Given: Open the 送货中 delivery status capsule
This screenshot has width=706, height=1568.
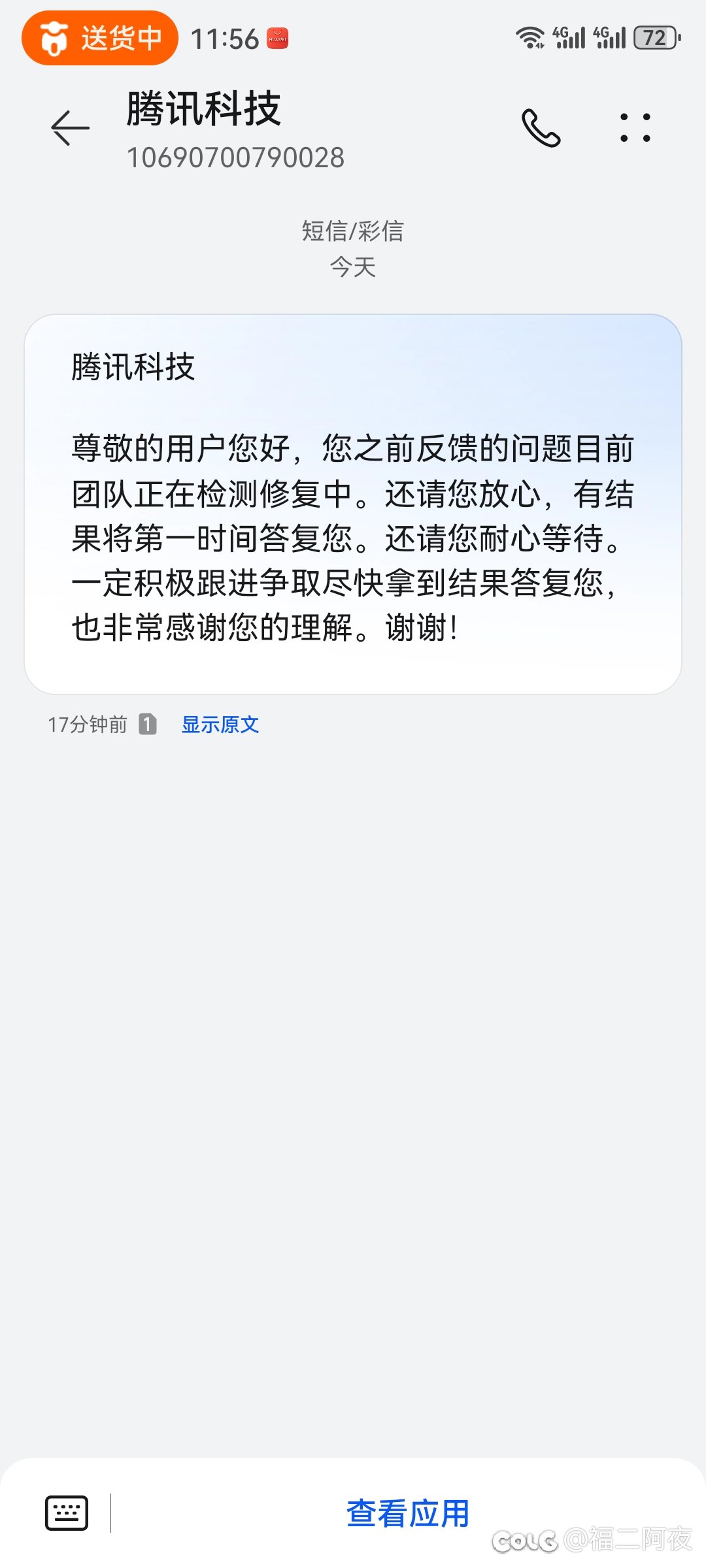Looking at the screenshot, I should tap(100, 39).
